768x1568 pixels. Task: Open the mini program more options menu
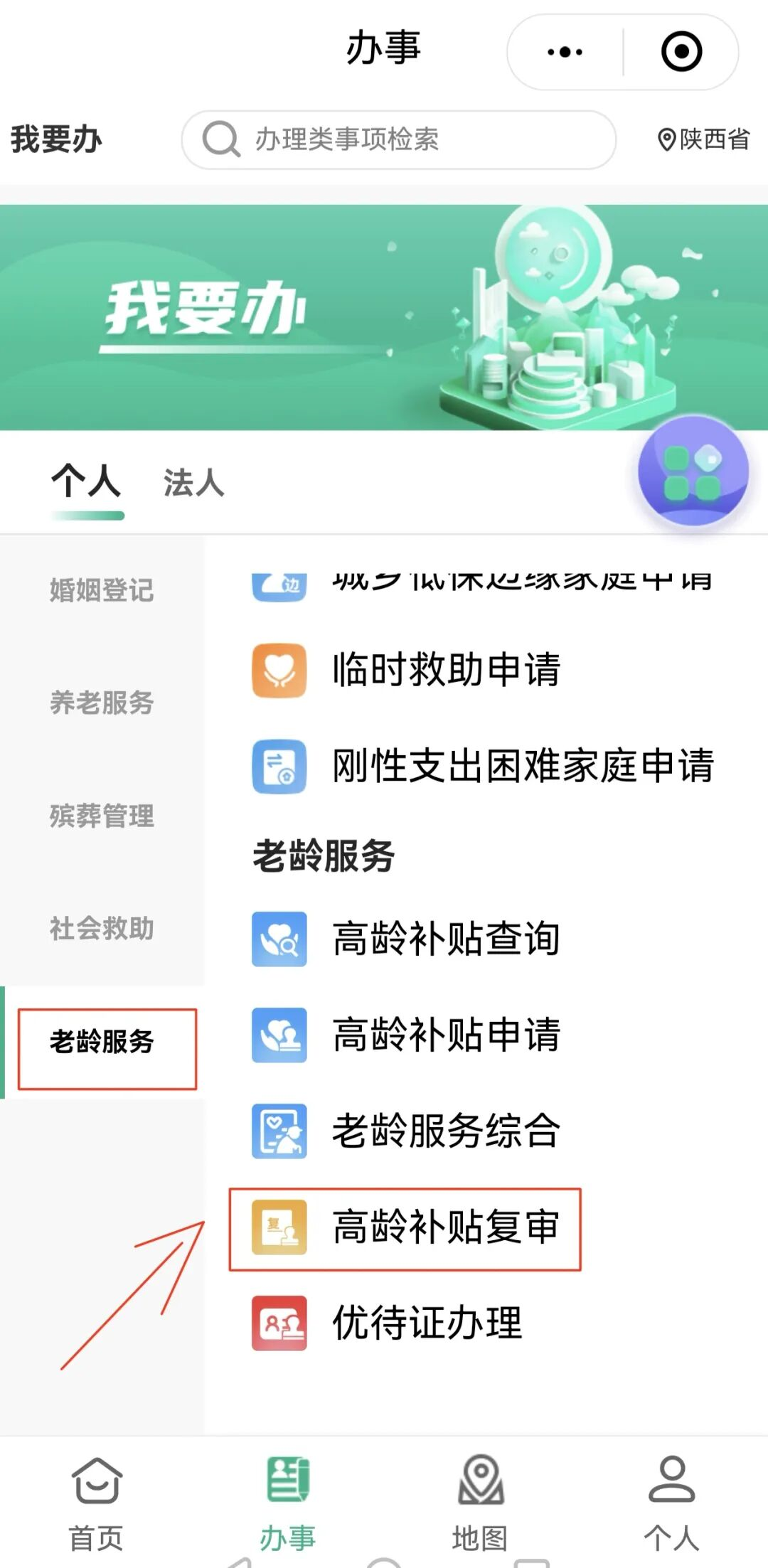(565, 52)
